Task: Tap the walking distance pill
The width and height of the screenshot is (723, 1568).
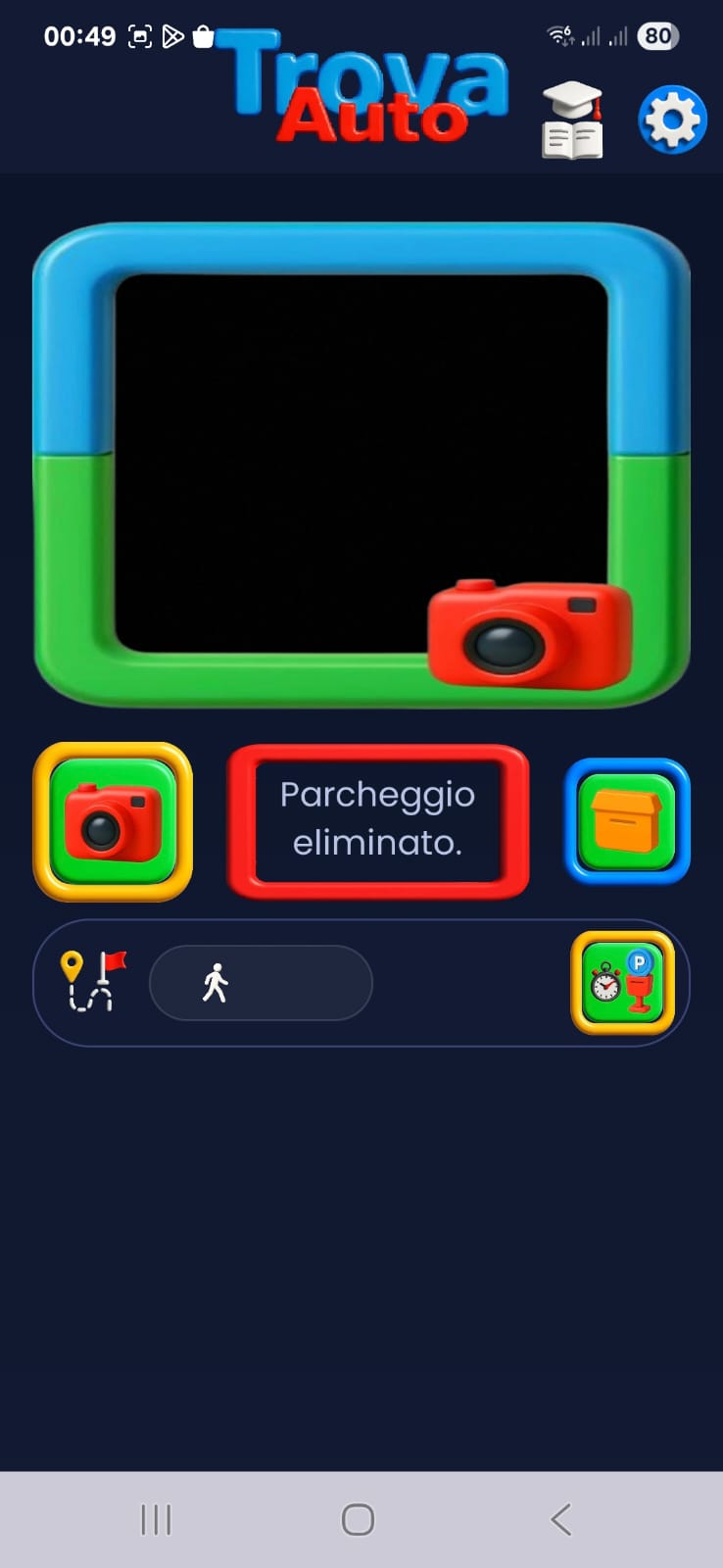Action: [x=261, y=983]
